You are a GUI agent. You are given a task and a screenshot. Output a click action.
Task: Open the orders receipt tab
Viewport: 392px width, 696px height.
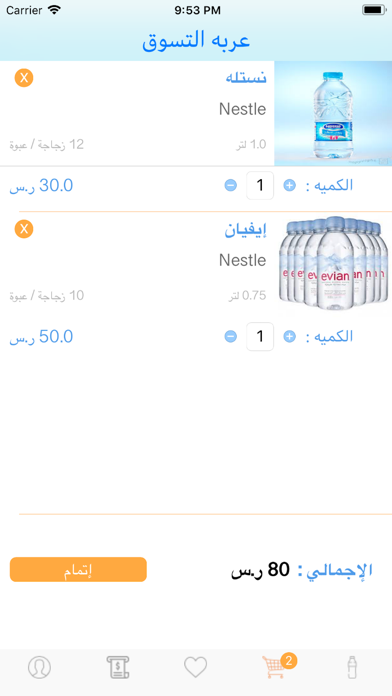point(118,667)
